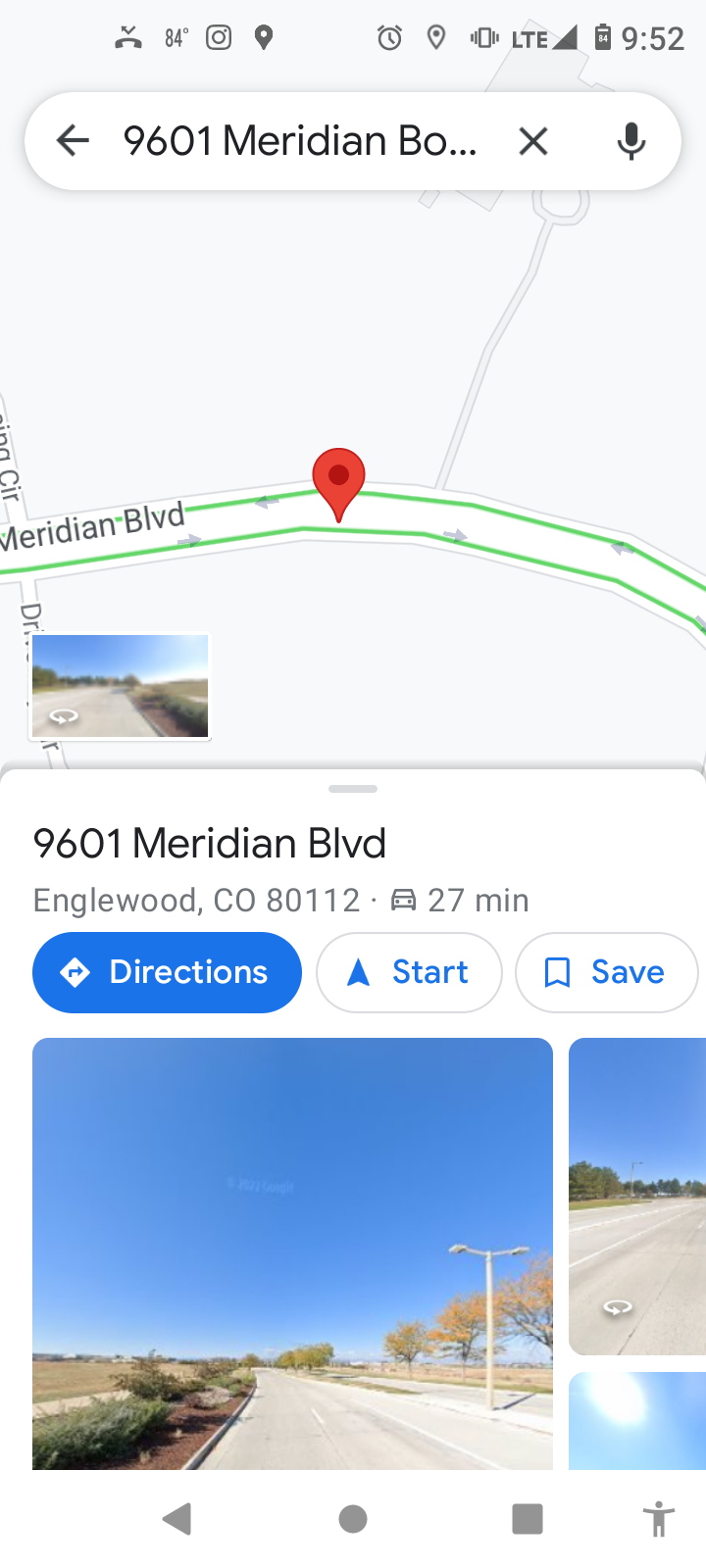This screenshot has width=706, height=1568.
Task: Expand the place sheet via its handle
Action: pos(353,789)
